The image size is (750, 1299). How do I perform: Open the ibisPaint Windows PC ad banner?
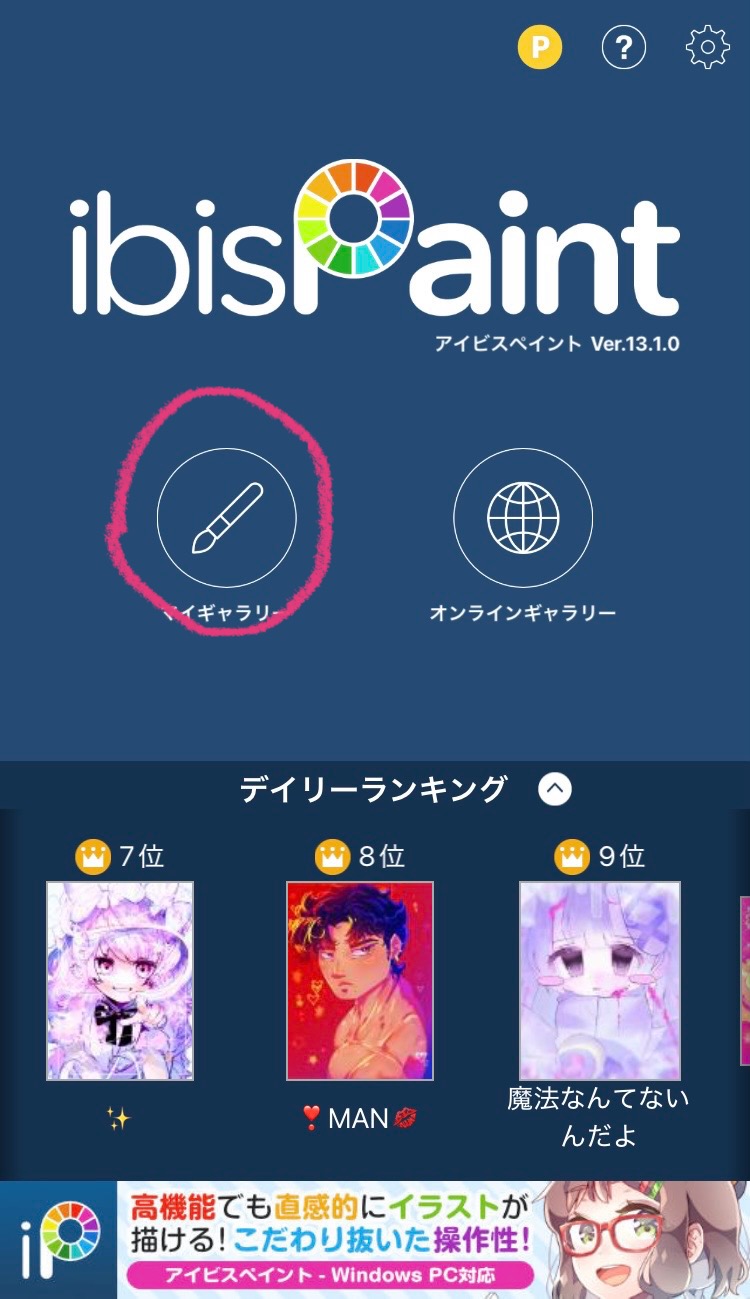tap(375, 1240)
